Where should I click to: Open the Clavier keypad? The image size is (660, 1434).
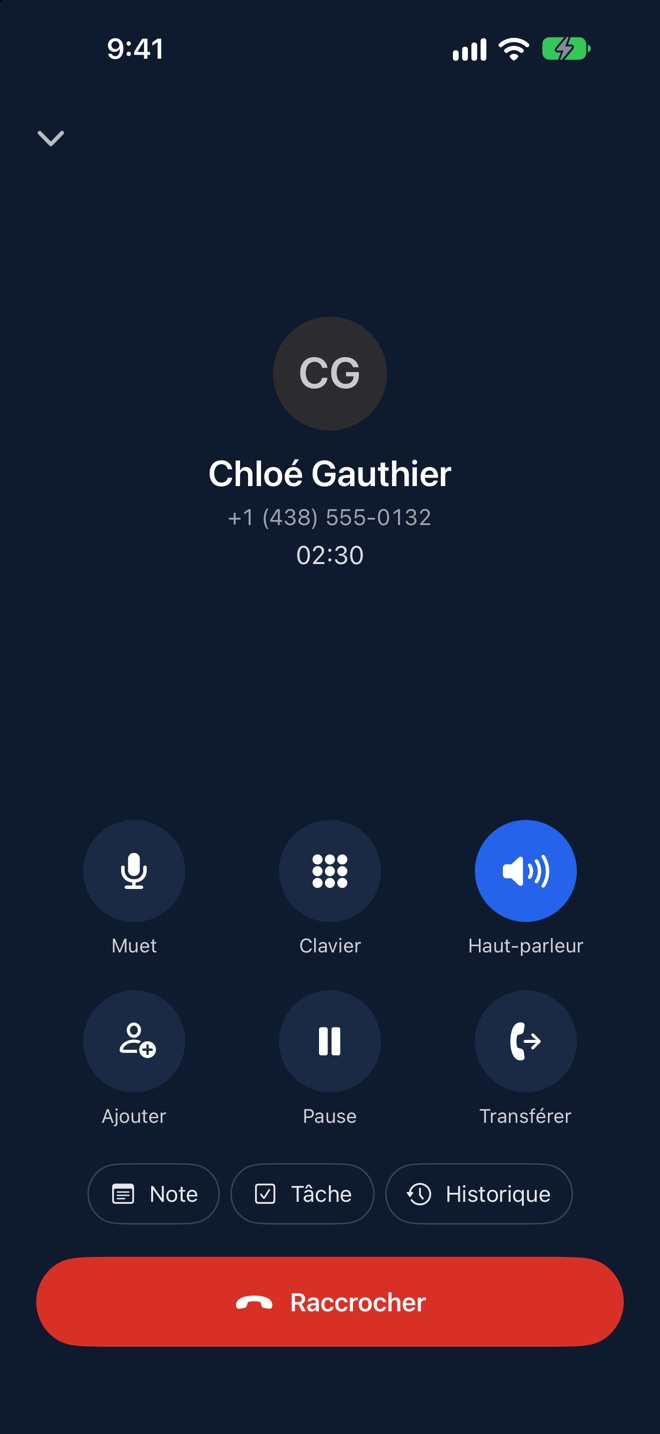click(x=330, y=871)
